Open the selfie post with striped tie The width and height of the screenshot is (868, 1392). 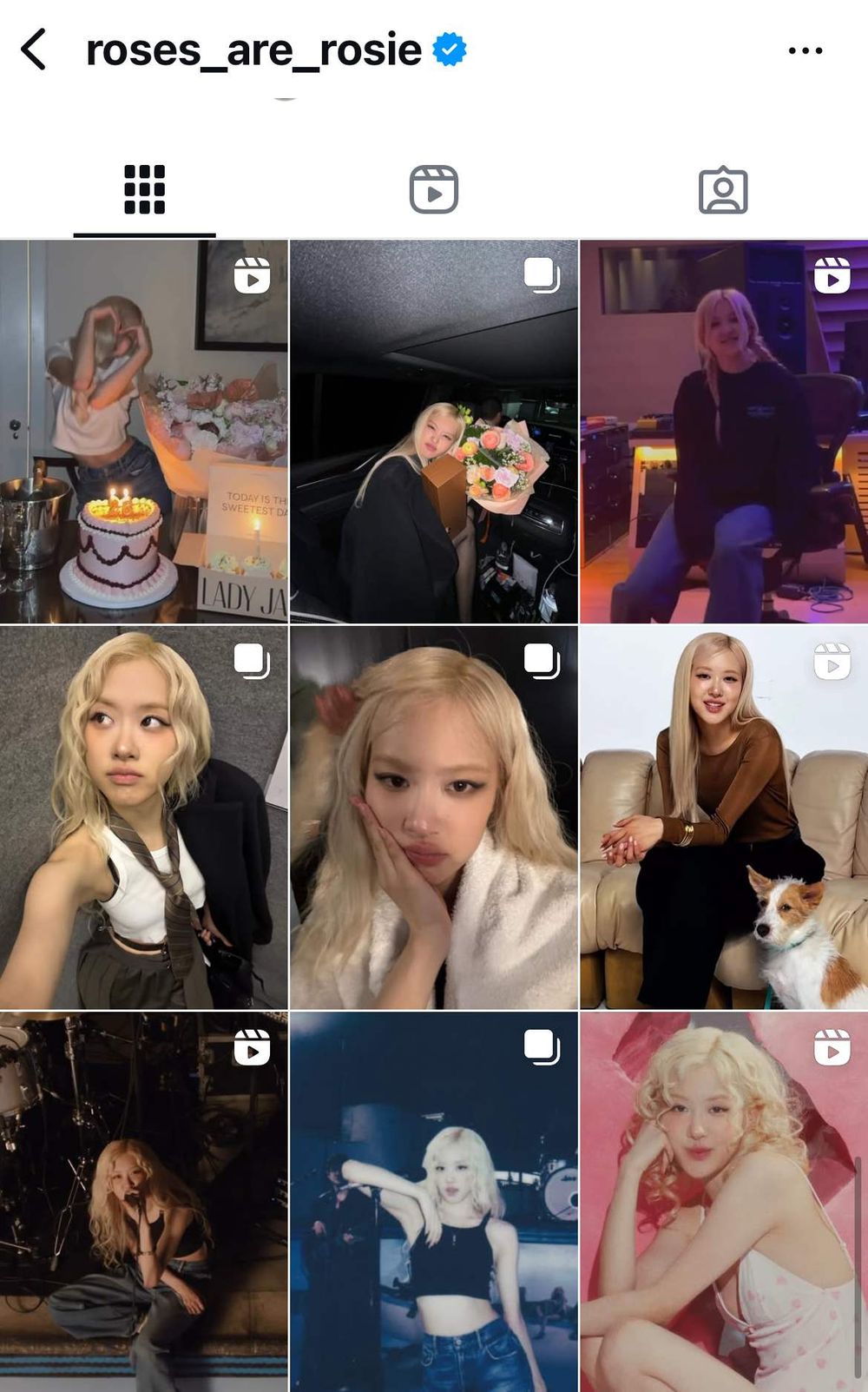tap(143, 817)
